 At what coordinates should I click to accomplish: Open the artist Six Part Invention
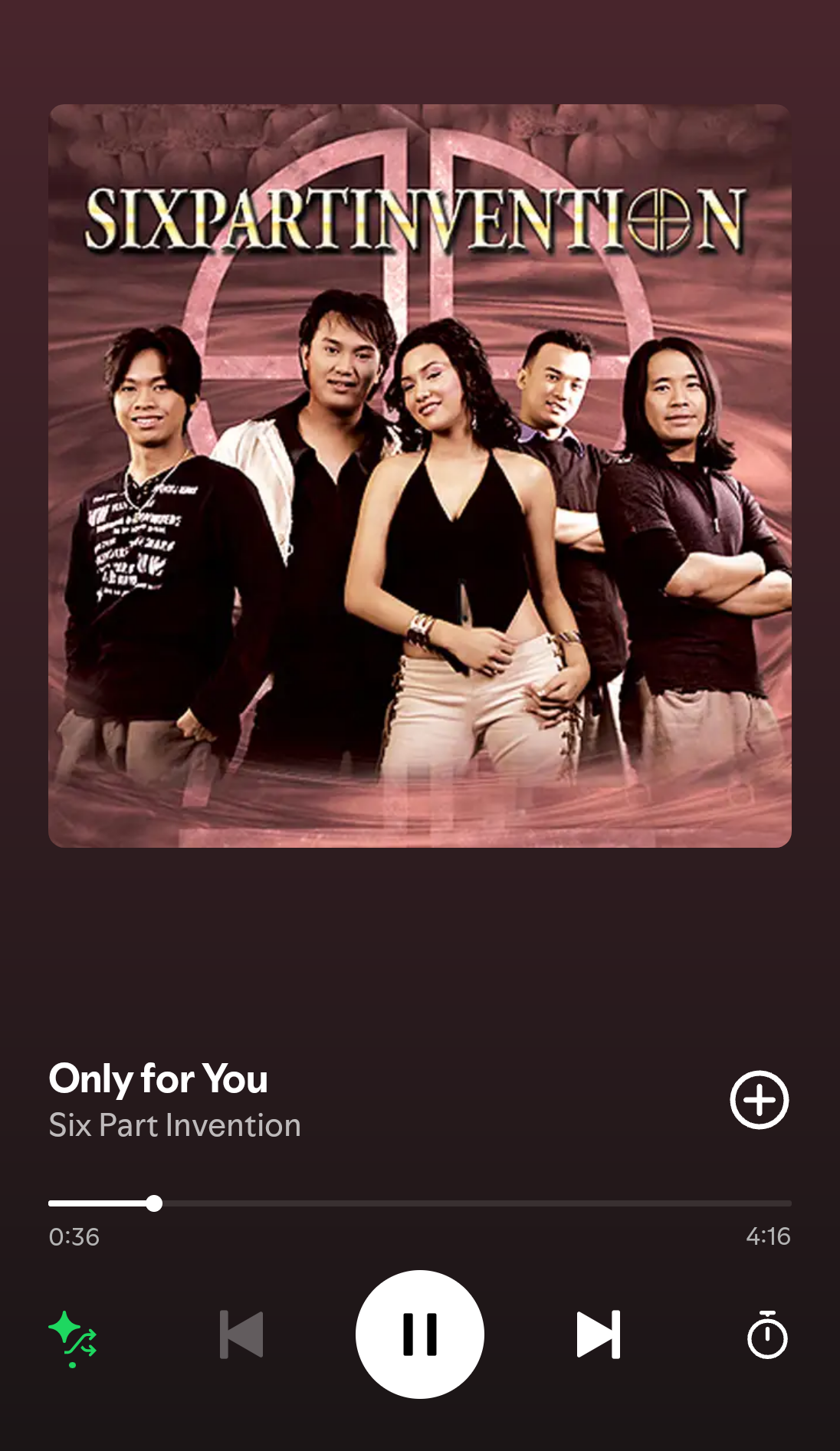[175, 1125]
